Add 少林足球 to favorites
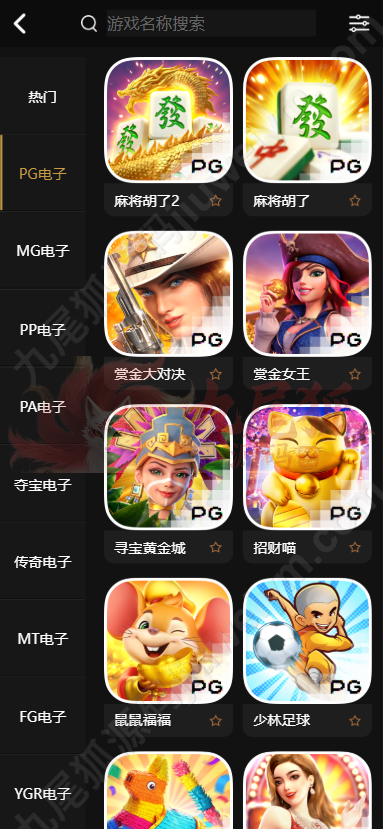The height and width of the screenshot is (829, 383). [x=355, y=721]
